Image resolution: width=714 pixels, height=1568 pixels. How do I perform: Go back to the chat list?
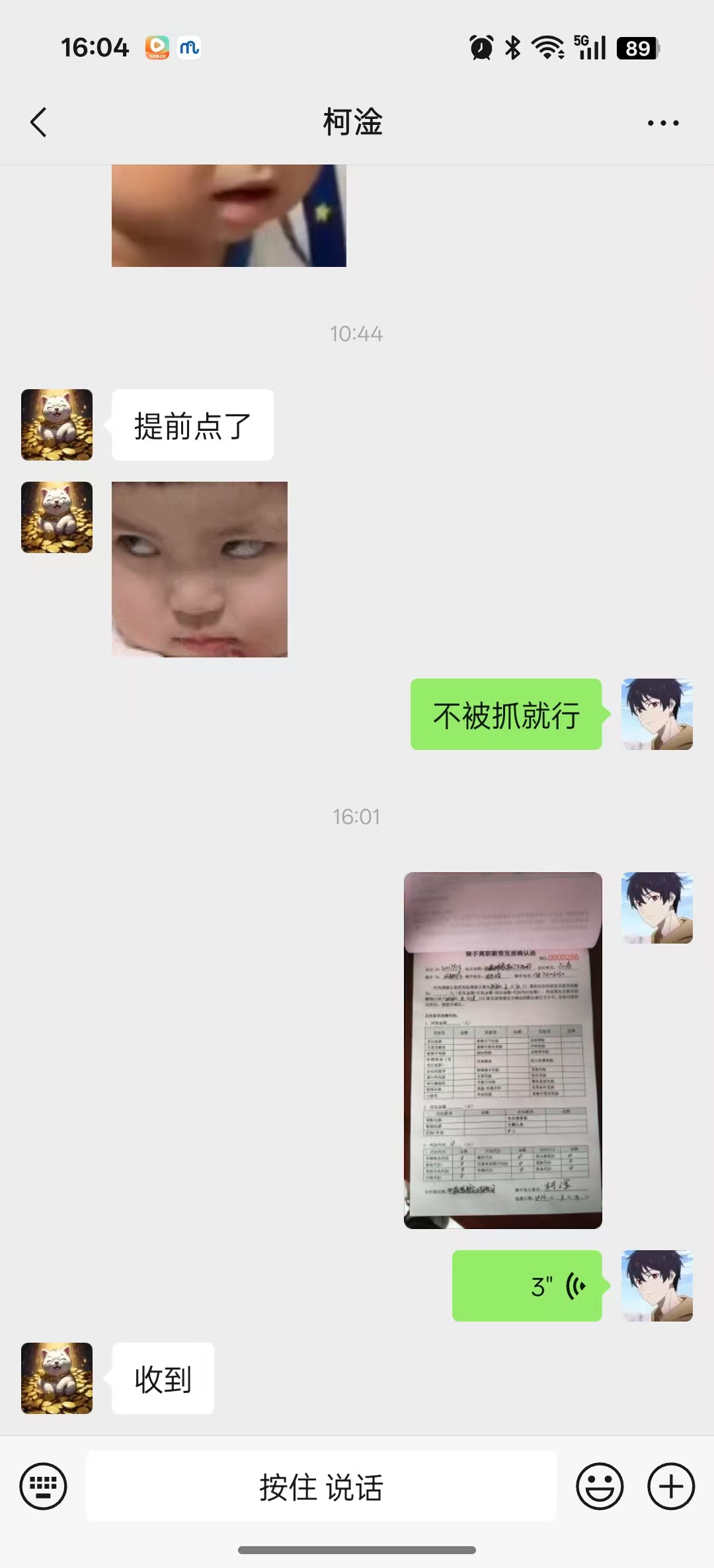coord(38,122)
